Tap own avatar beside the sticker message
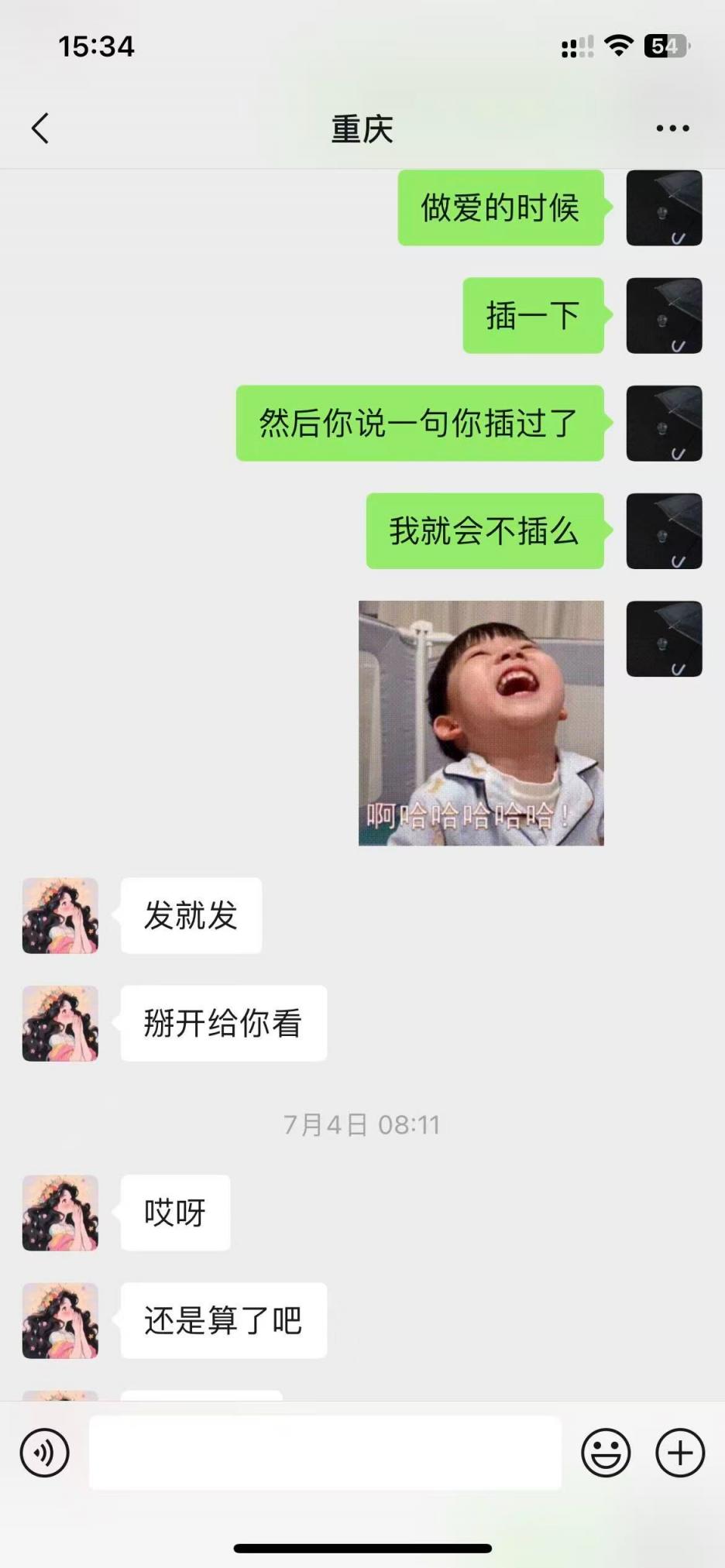The height and width of the screenshot is (1568, 725). [664, 639]
